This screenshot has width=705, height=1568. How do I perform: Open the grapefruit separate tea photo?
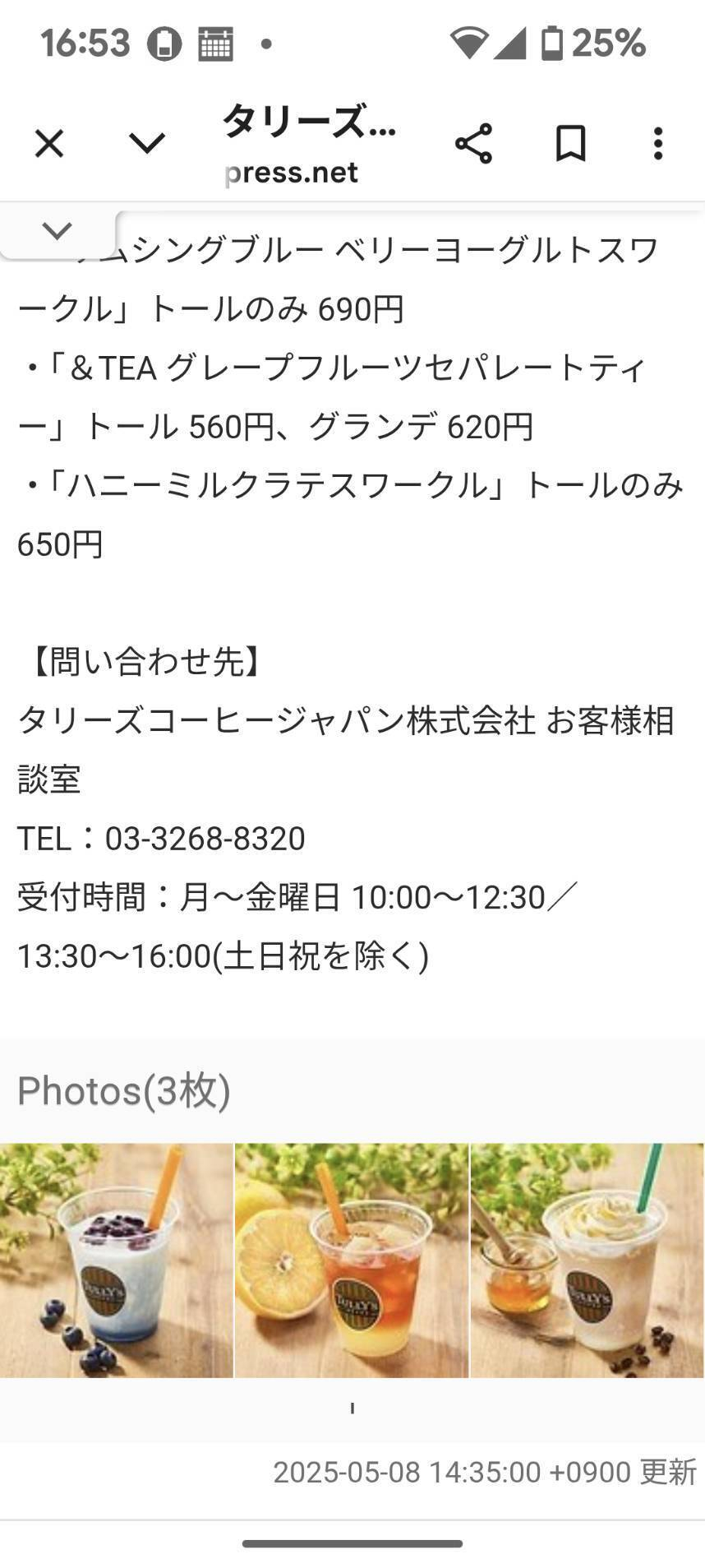(352, 1260)
